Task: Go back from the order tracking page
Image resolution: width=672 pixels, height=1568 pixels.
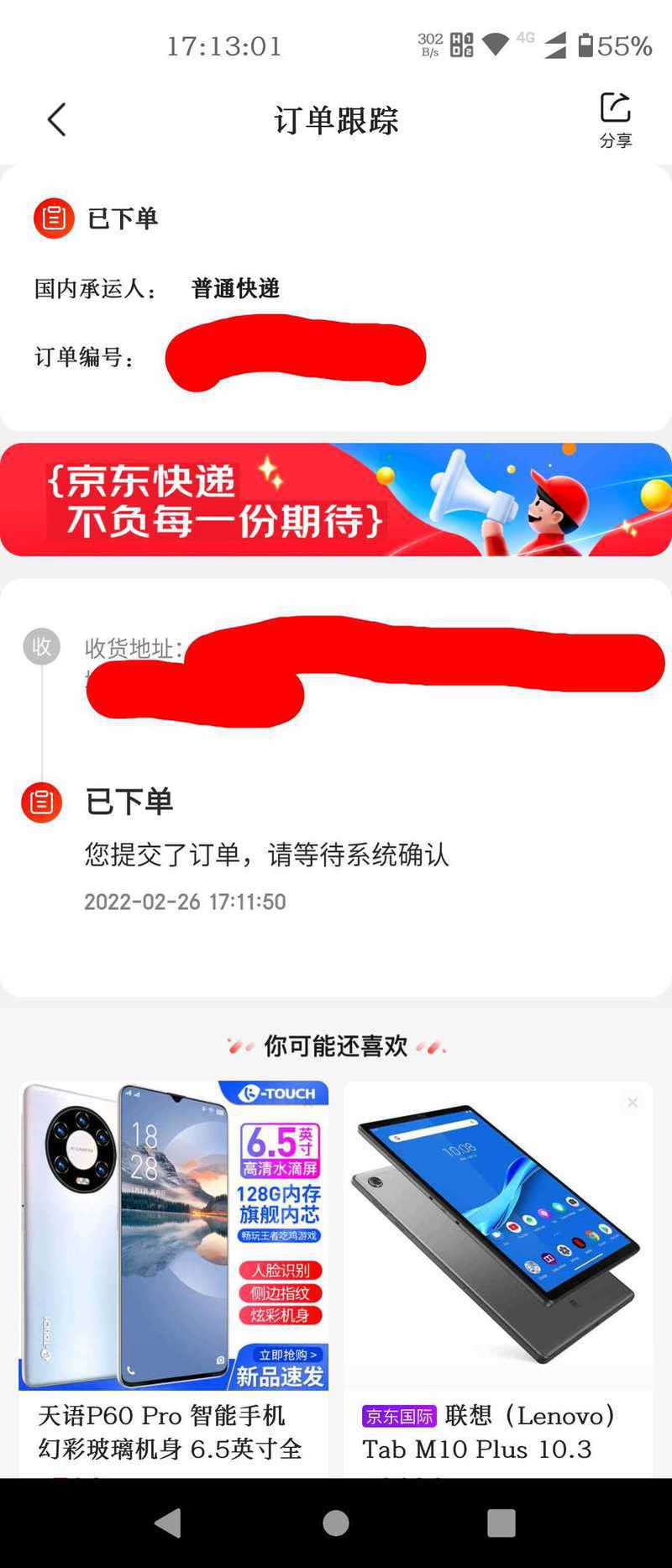Action: [56, 120]
